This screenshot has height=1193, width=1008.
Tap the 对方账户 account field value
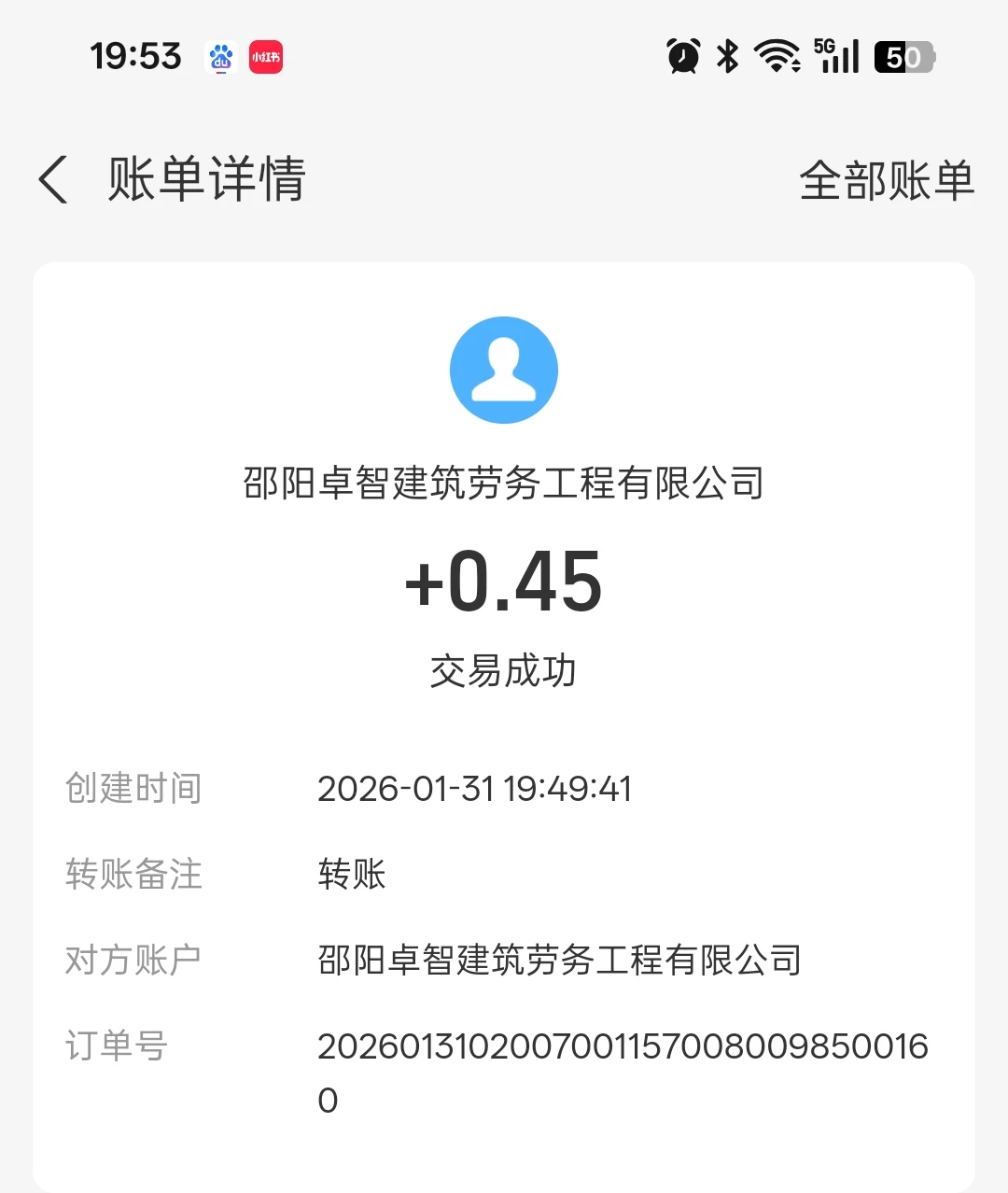tap(559, 958)
